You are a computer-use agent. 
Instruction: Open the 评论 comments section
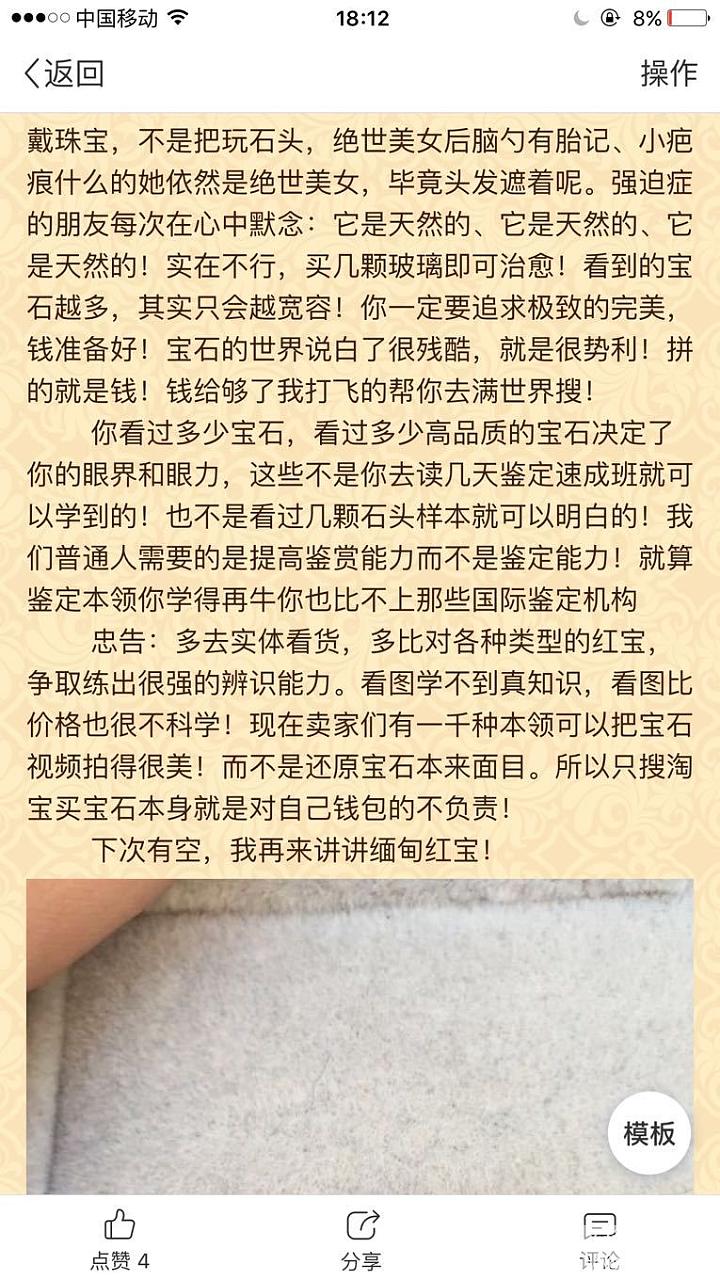click(599, 1239)
